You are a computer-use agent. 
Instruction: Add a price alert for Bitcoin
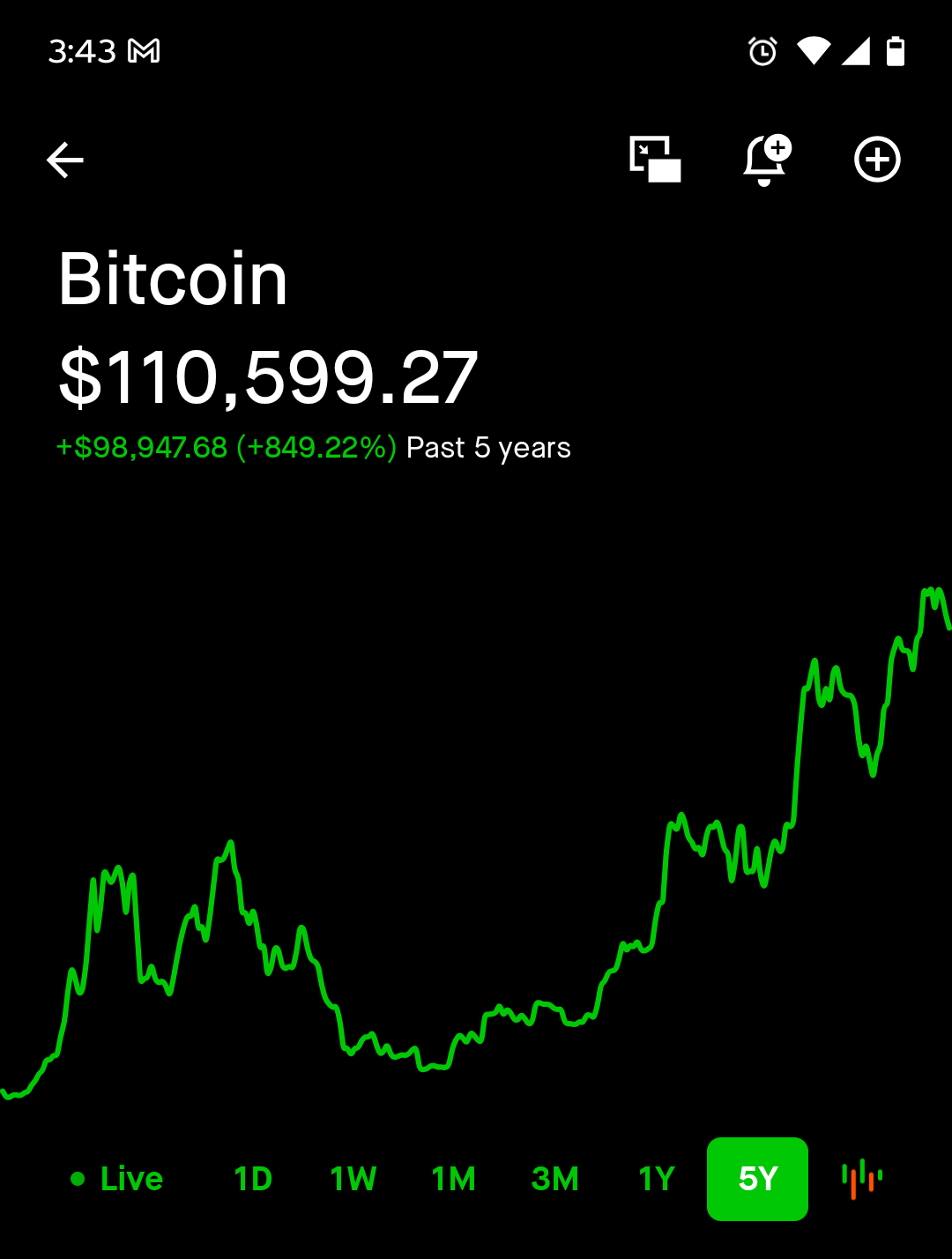(x=766, y=160)
